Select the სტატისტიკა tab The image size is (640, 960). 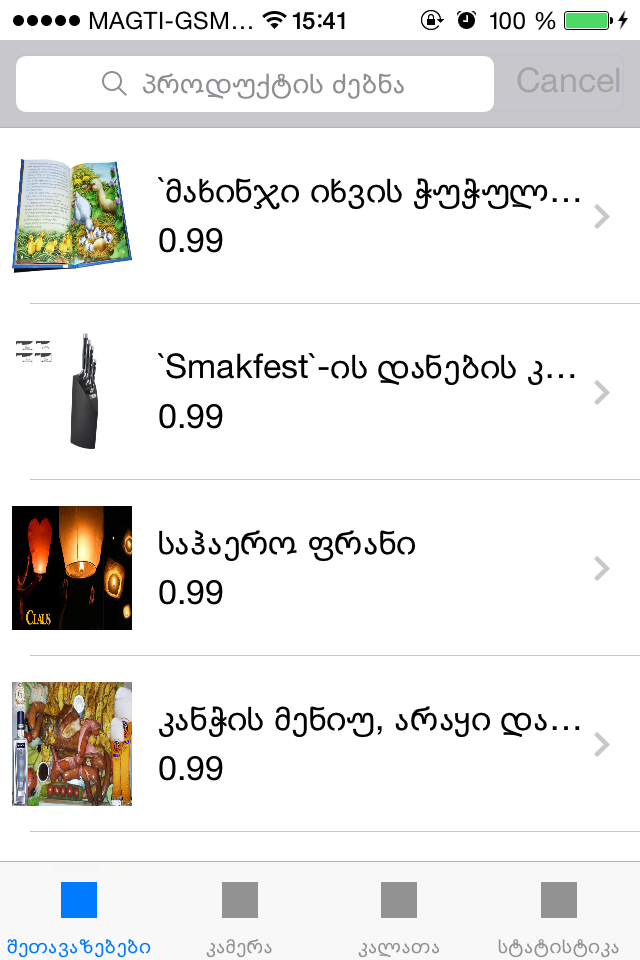[x=559, y=913]
